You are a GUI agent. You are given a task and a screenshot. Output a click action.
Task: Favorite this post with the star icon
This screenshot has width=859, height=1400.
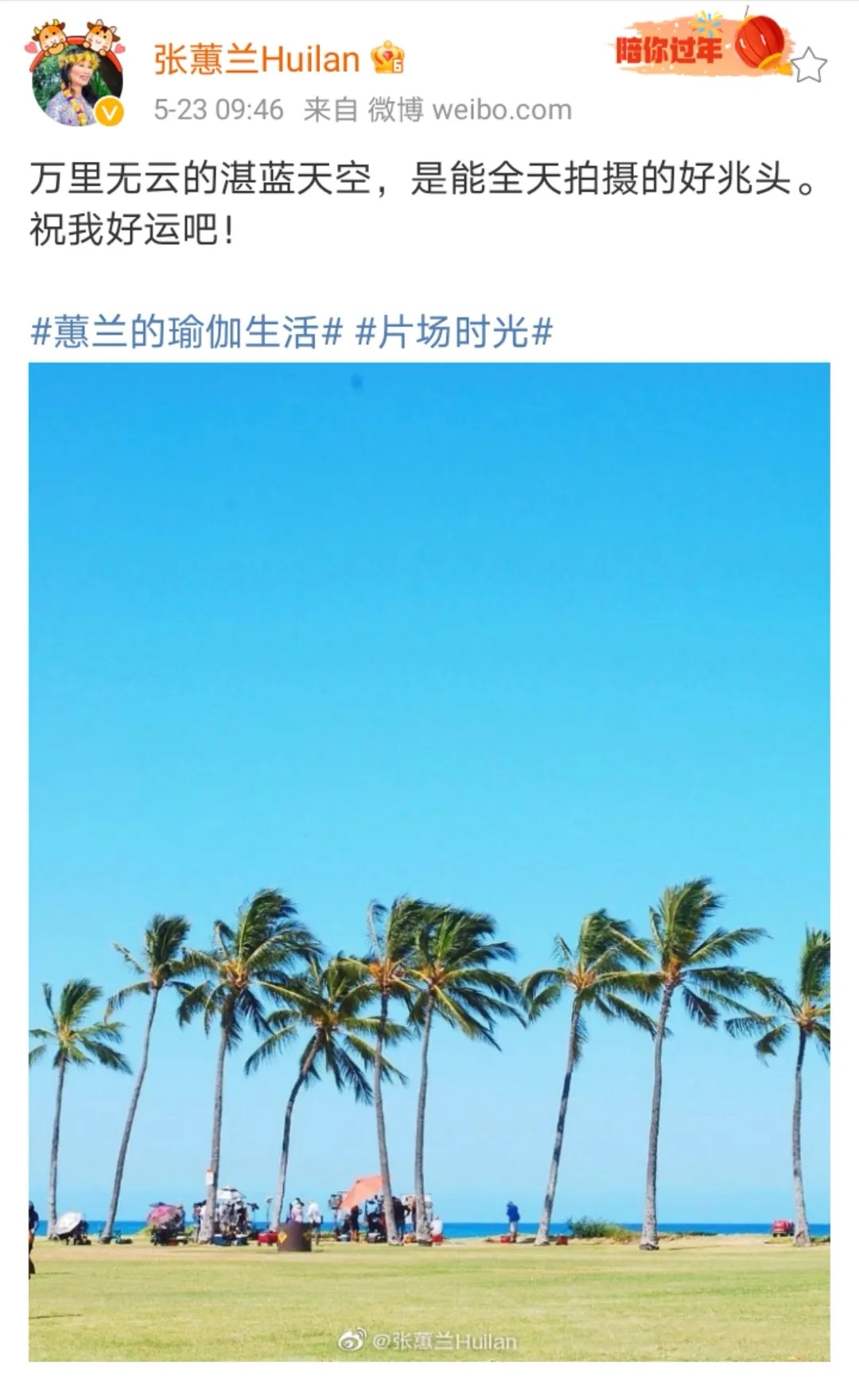tap(808, 65)
